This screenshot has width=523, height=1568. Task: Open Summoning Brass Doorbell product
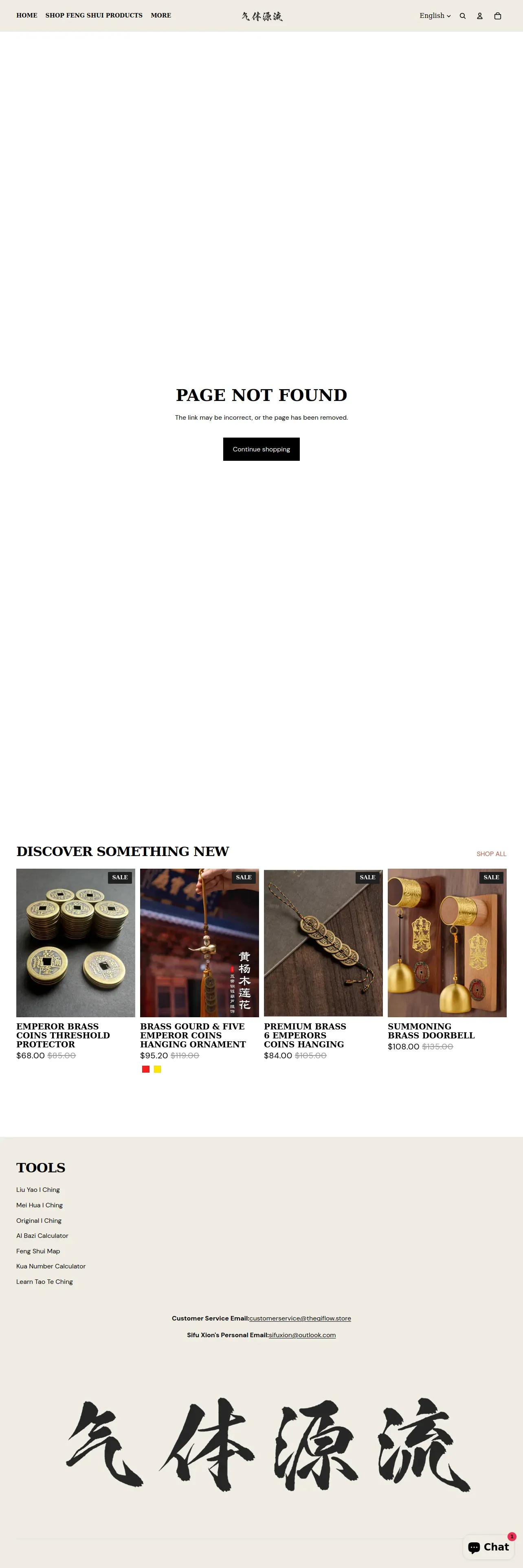tap(431, 1031)
